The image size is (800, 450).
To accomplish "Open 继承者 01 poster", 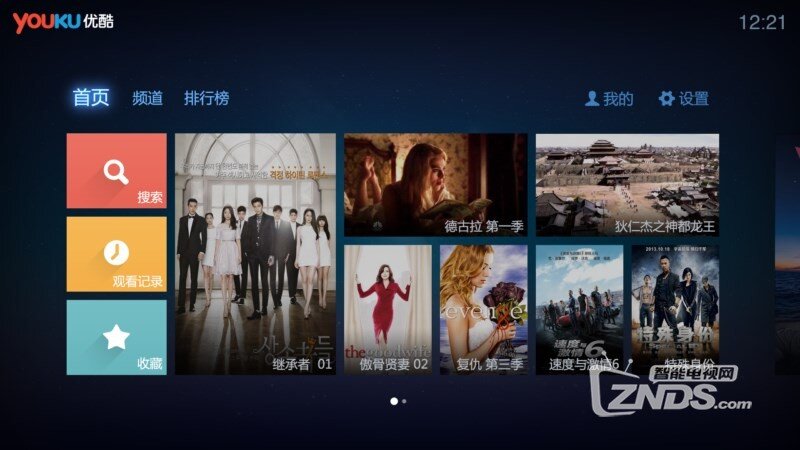I will [x=256, y=254].
